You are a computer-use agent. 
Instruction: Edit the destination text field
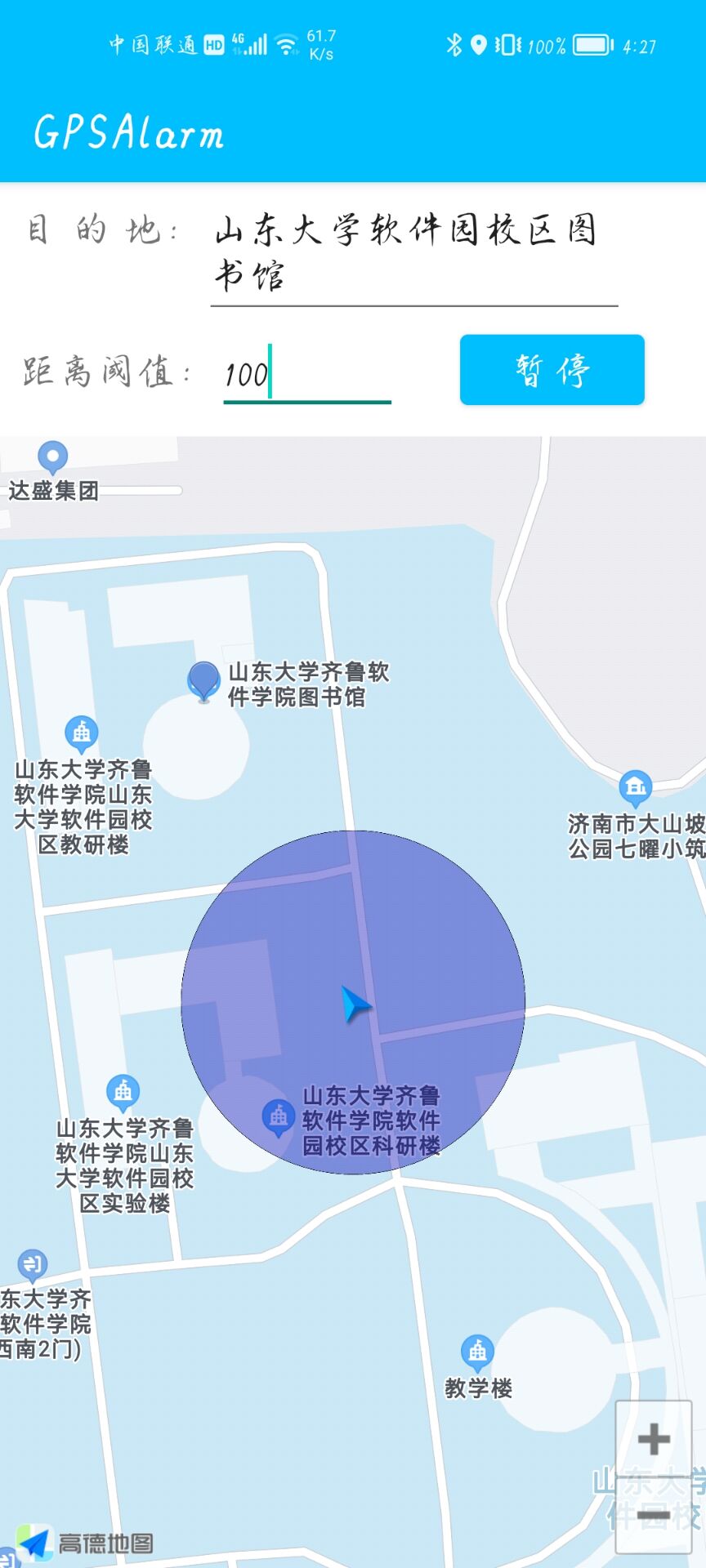[413, 252]
